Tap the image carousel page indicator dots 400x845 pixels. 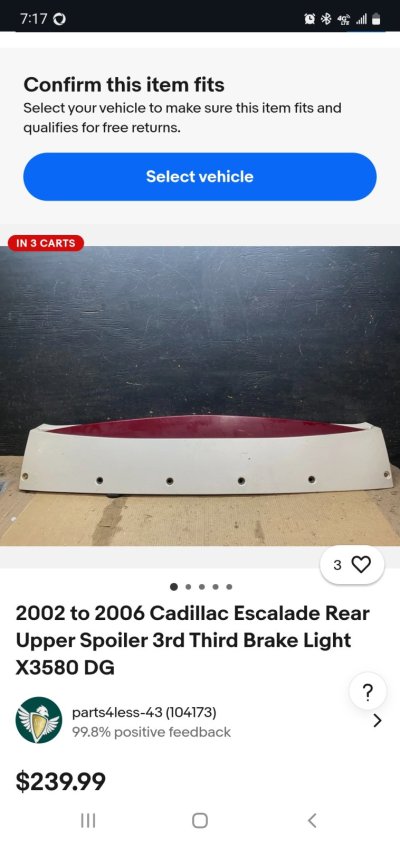[201, 587]
